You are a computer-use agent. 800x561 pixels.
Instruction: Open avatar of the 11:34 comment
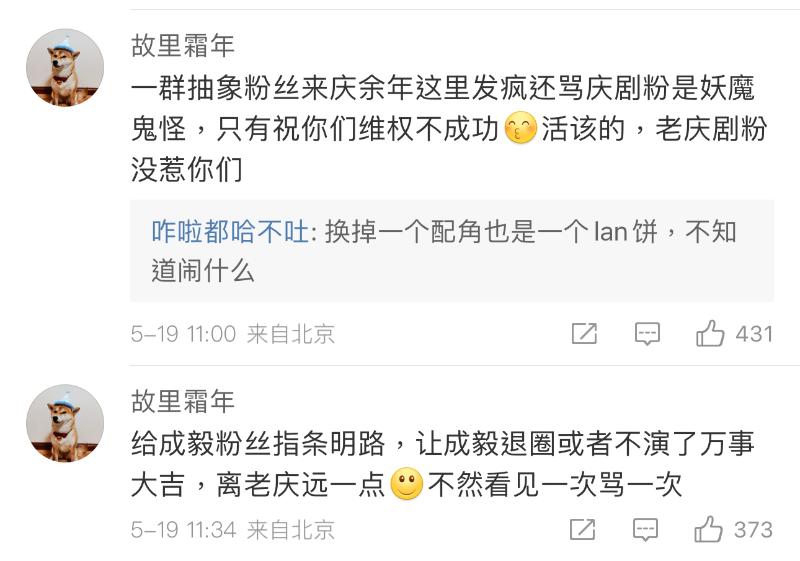pyautogui.click(x=65, y=423)
